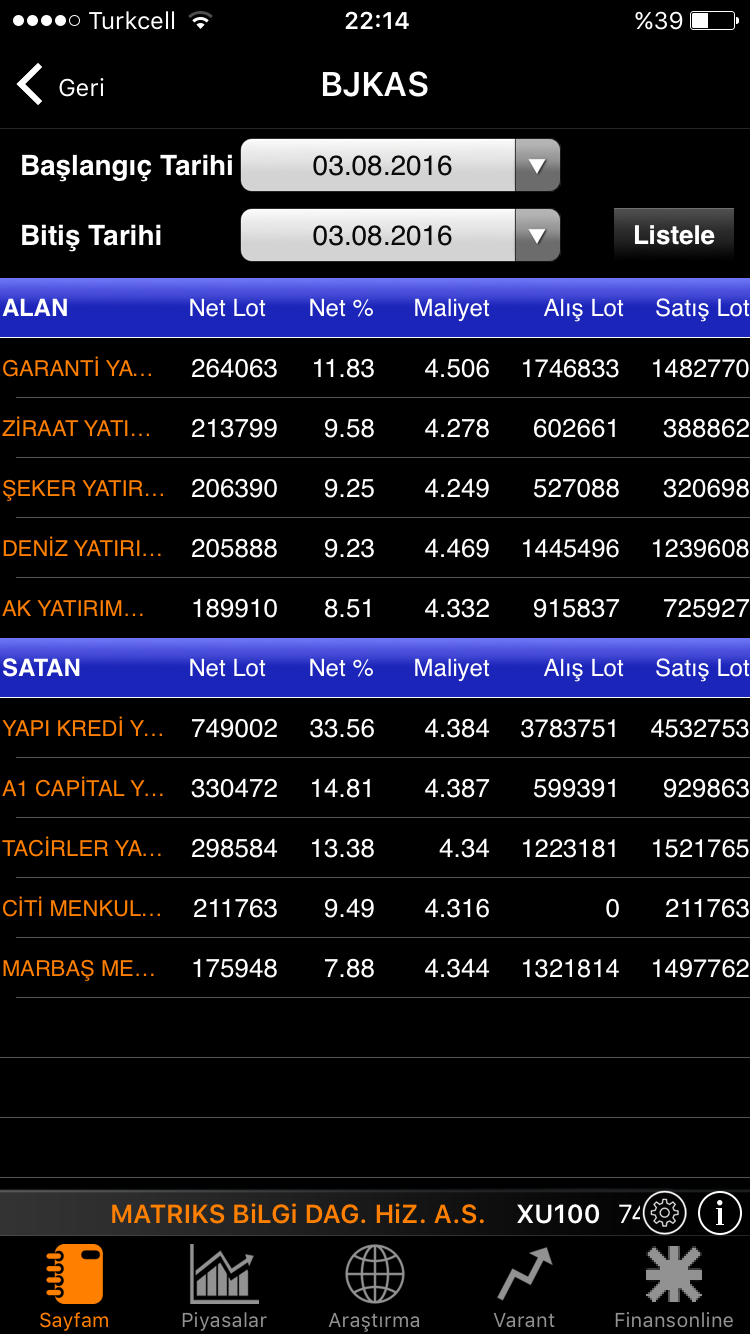Open the Başlangıç Tarihi date dropdown
Screen dimensions: 750x1334
(400, 166)
